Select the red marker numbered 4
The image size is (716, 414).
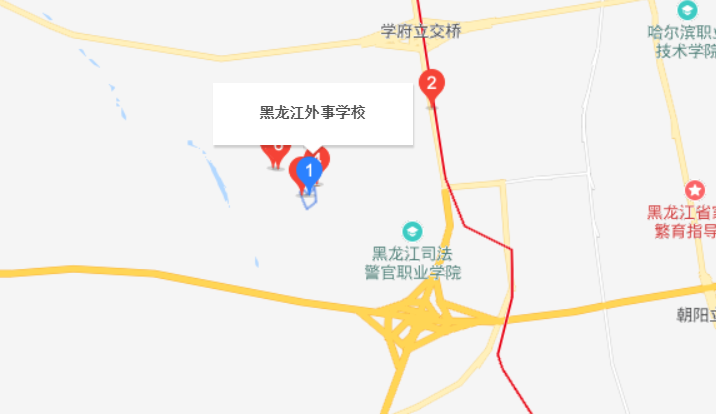click(x=321, y=158)
